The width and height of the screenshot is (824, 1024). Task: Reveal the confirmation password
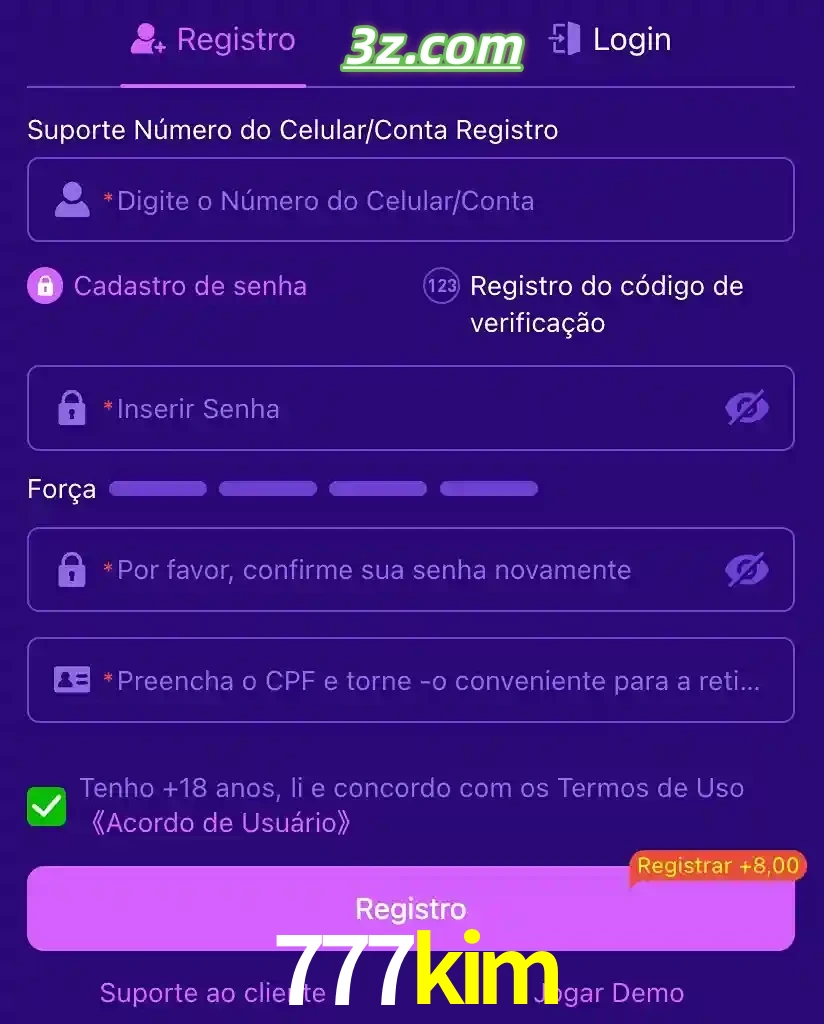[x=746, y=570]
